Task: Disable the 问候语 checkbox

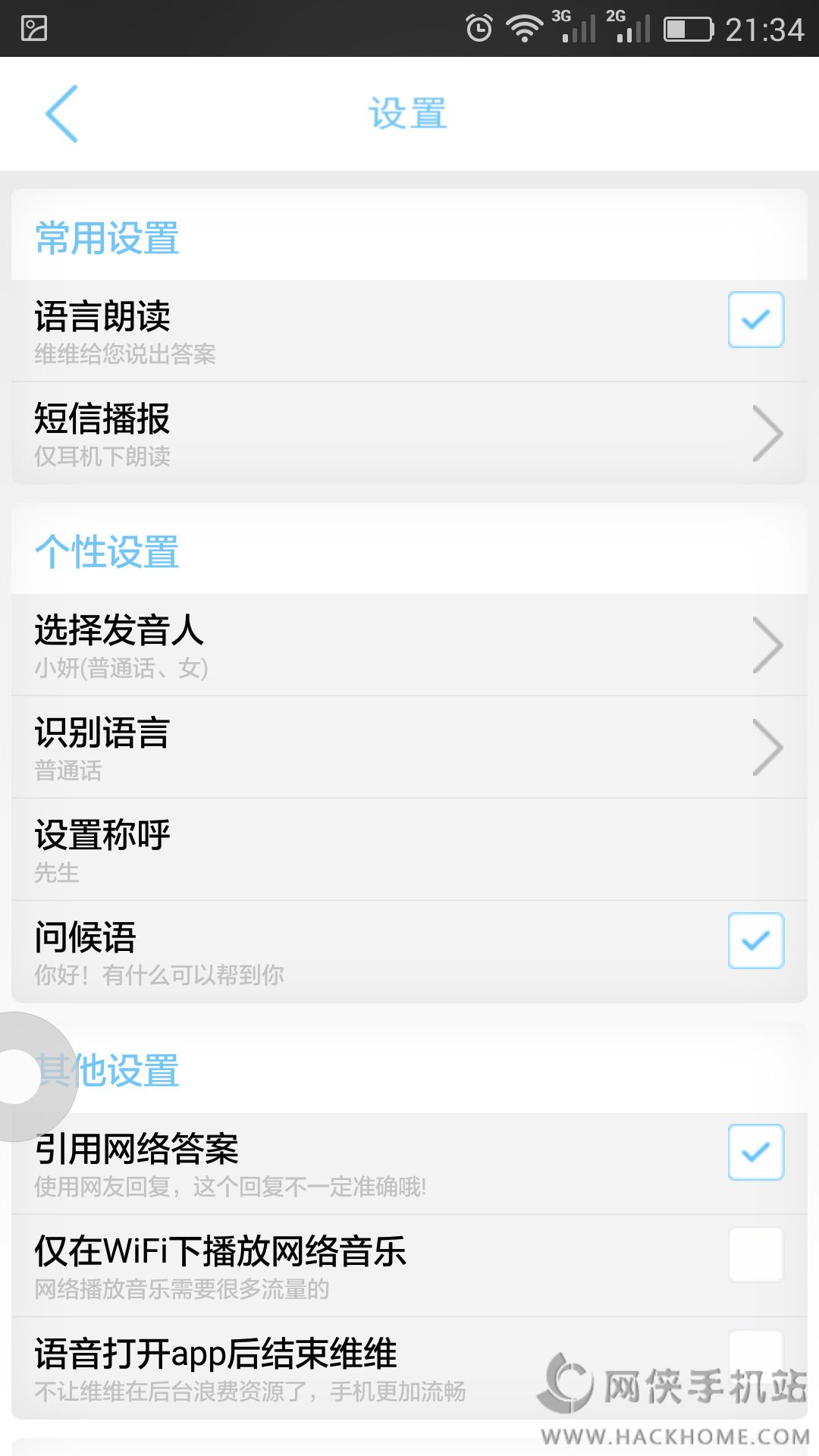Action: pos(755,940)
